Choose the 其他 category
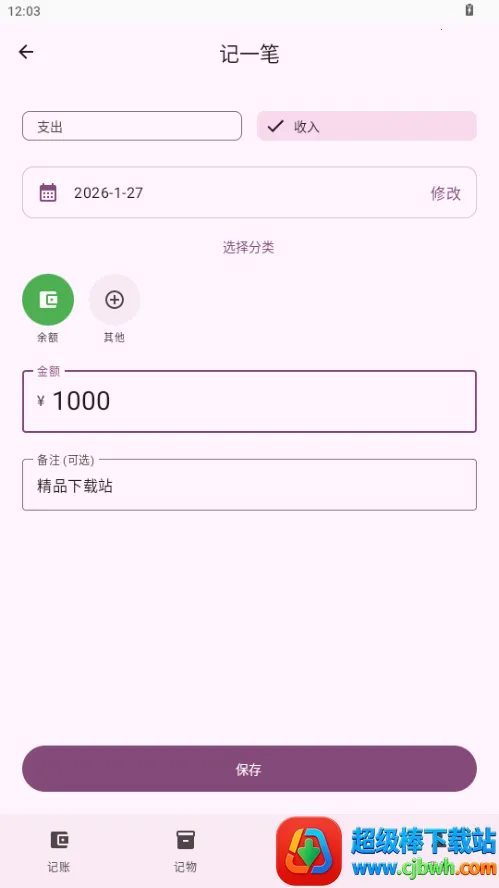 tap(114, 300)
